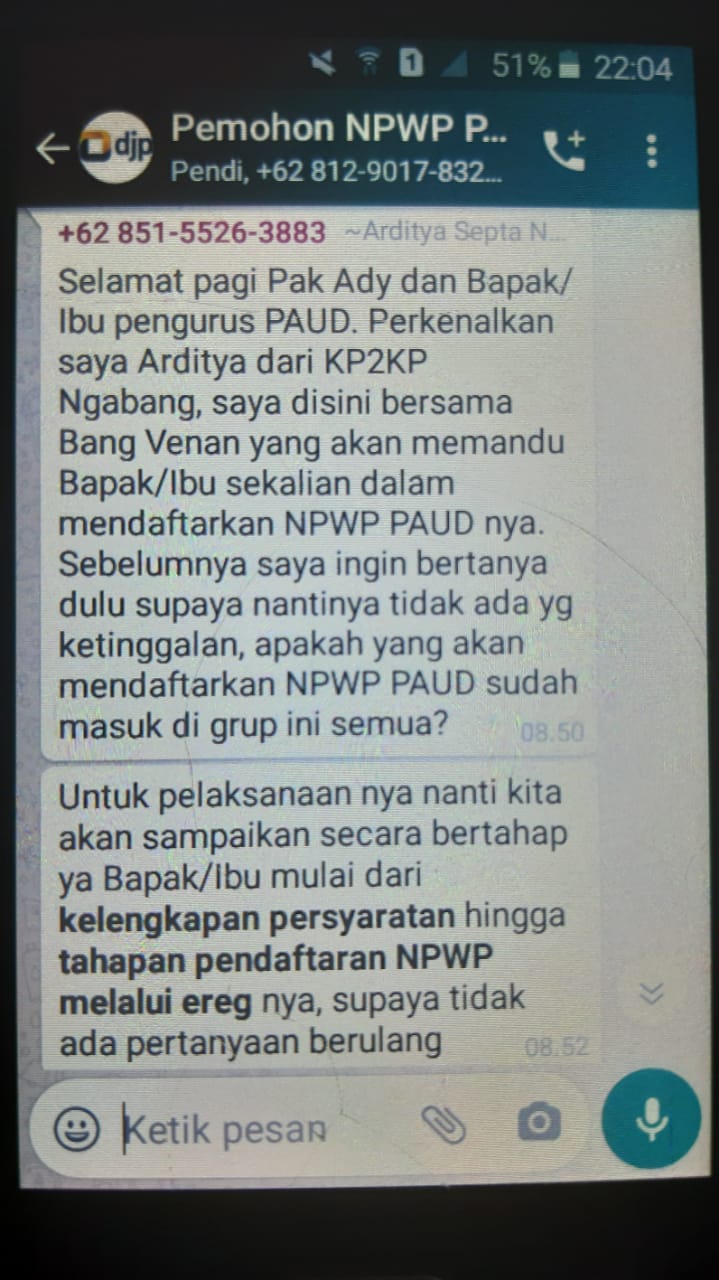The image size is (719, 1280).
Task: Start a group call
Action: pyautogui.click(x=564, y=150)
